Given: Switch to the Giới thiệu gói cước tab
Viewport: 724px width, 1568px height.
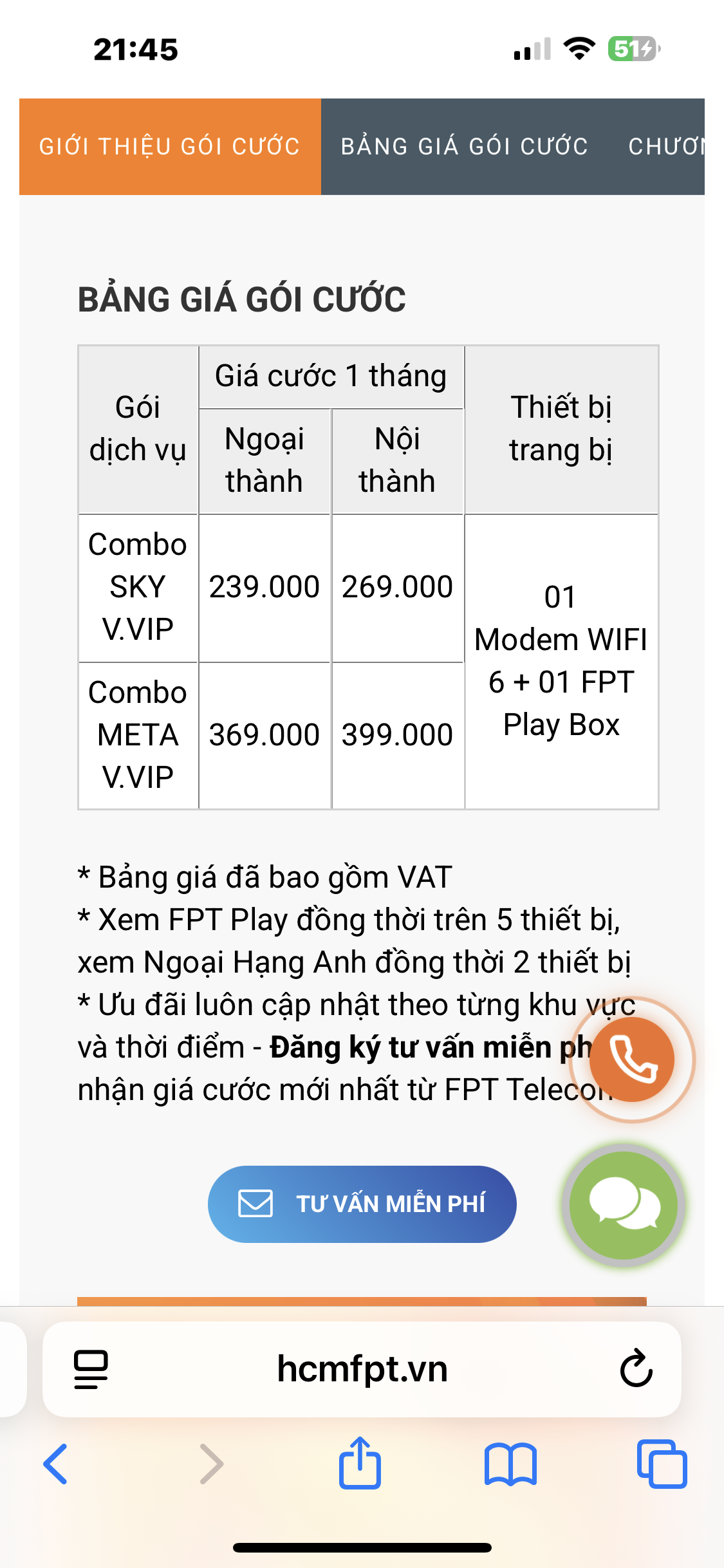Looking at the screenshot, I should click(x=170, y=147).
